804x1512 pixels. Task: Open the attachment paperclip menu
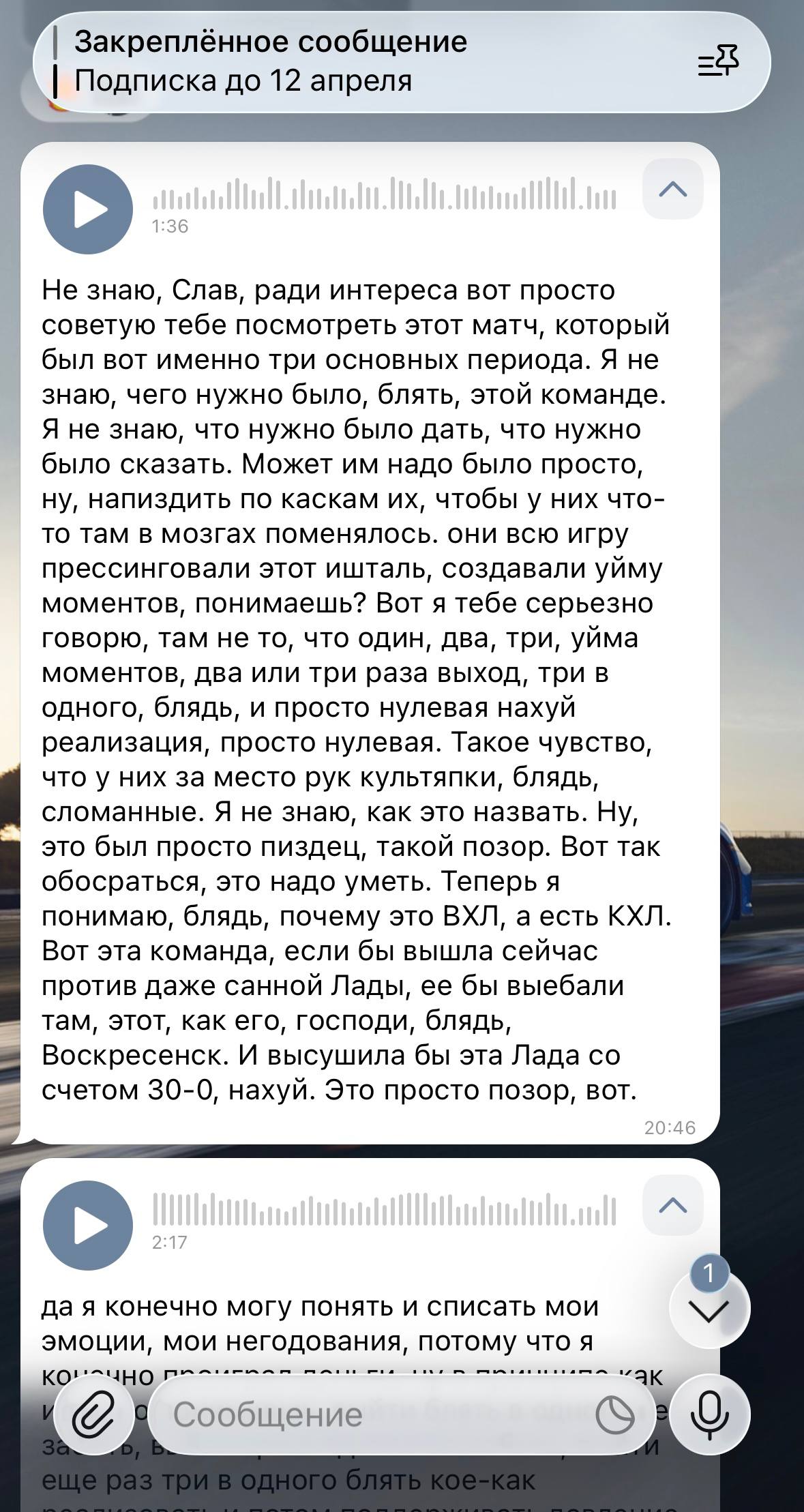(x=93, y=1415)
